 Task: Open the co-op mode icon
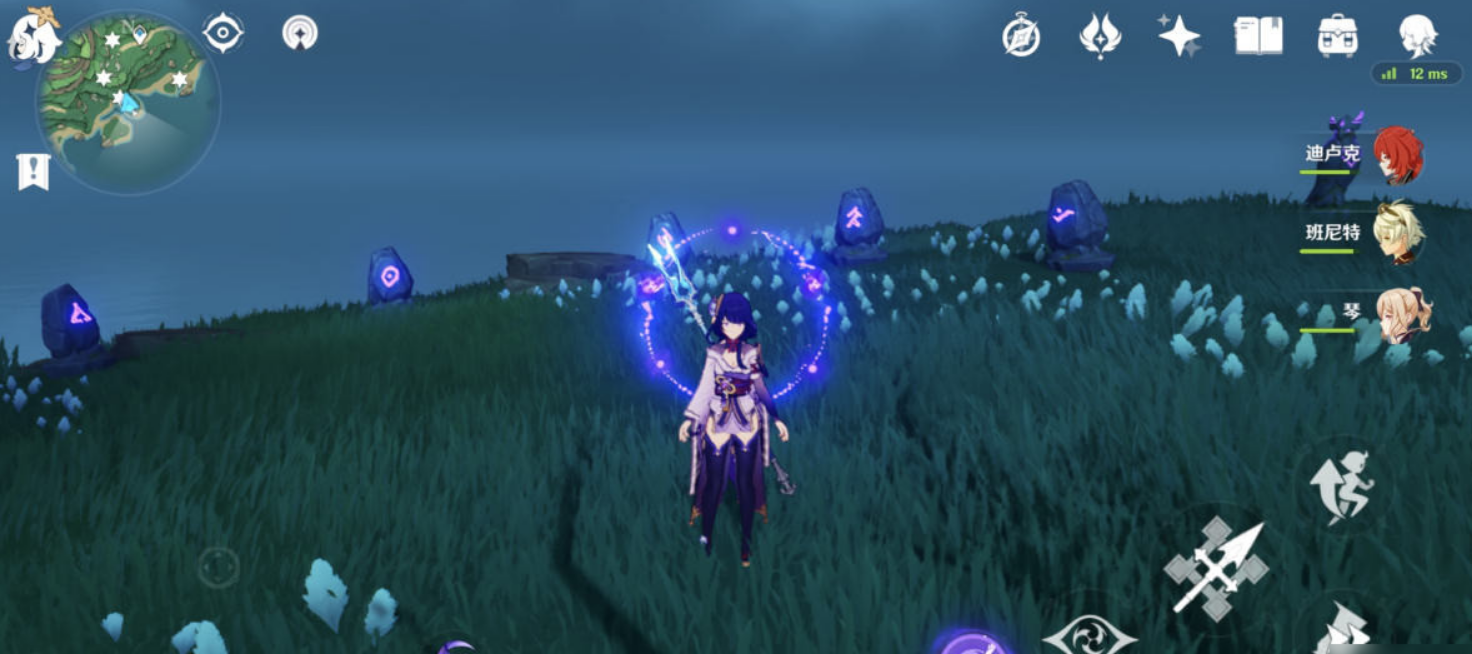tap(299, 33)
